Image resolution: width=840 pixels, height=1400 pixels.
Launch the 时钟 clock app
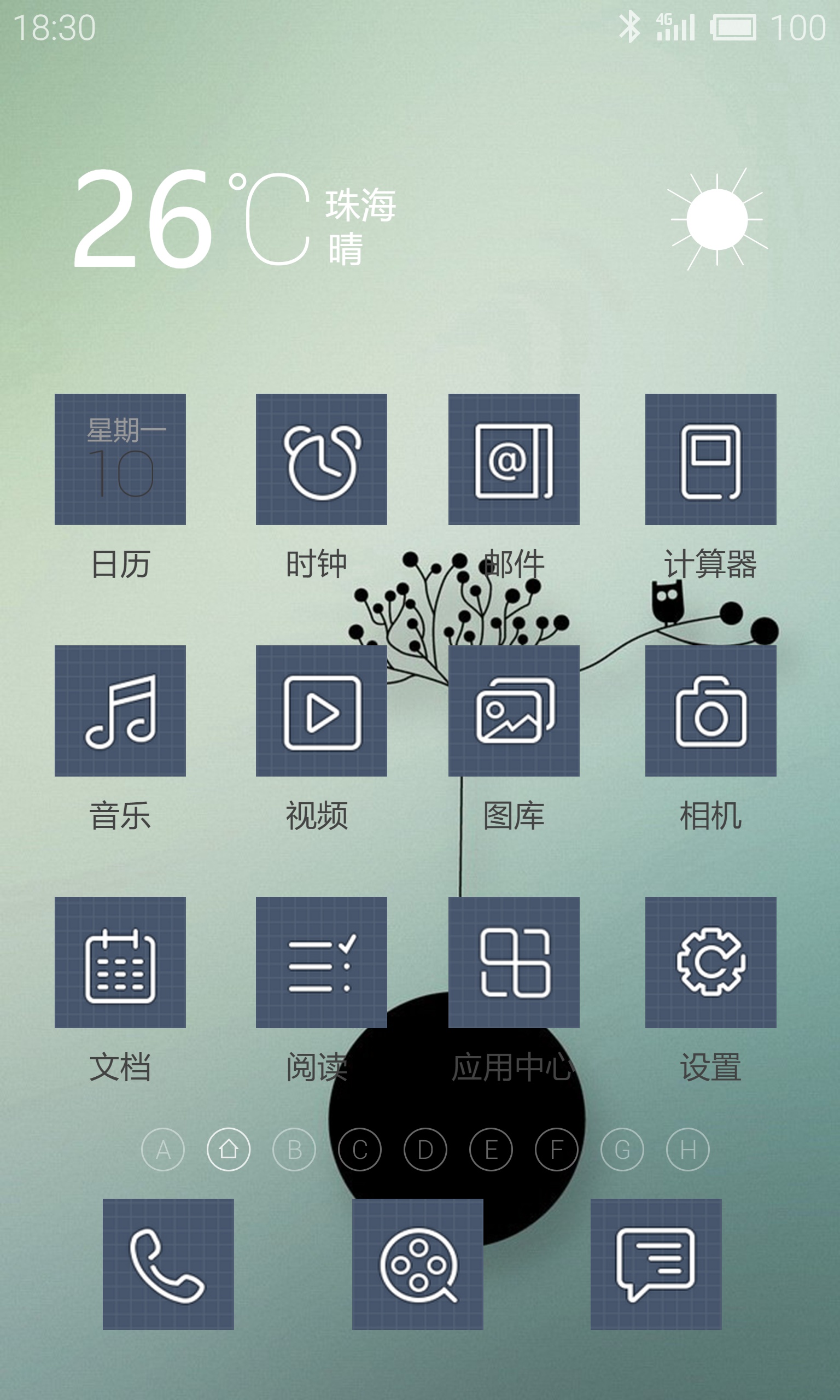pyautogui.click(x=321, y=459)
